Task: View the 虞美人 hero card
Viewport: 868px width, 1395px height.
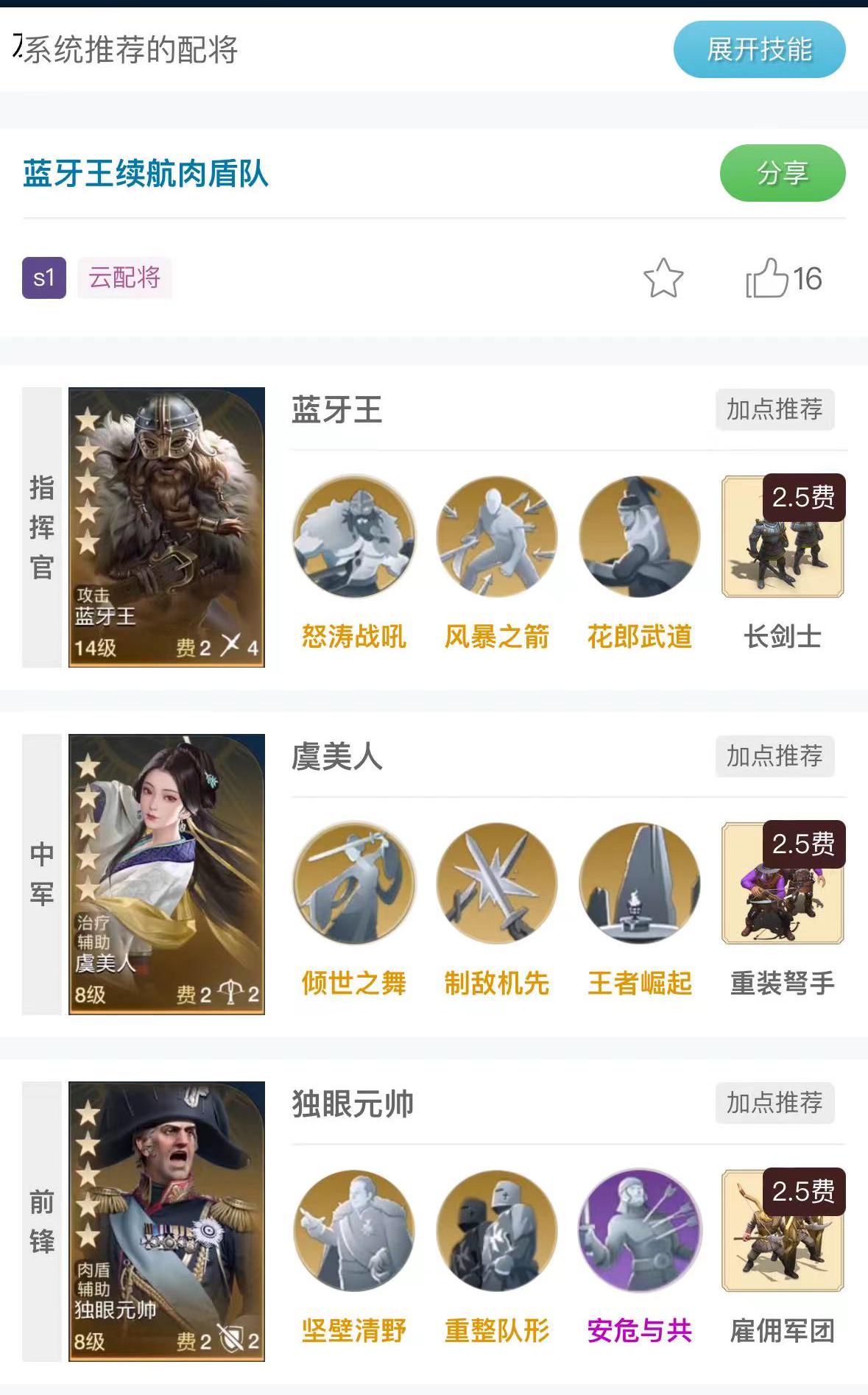Action: [x=166, y=874]
